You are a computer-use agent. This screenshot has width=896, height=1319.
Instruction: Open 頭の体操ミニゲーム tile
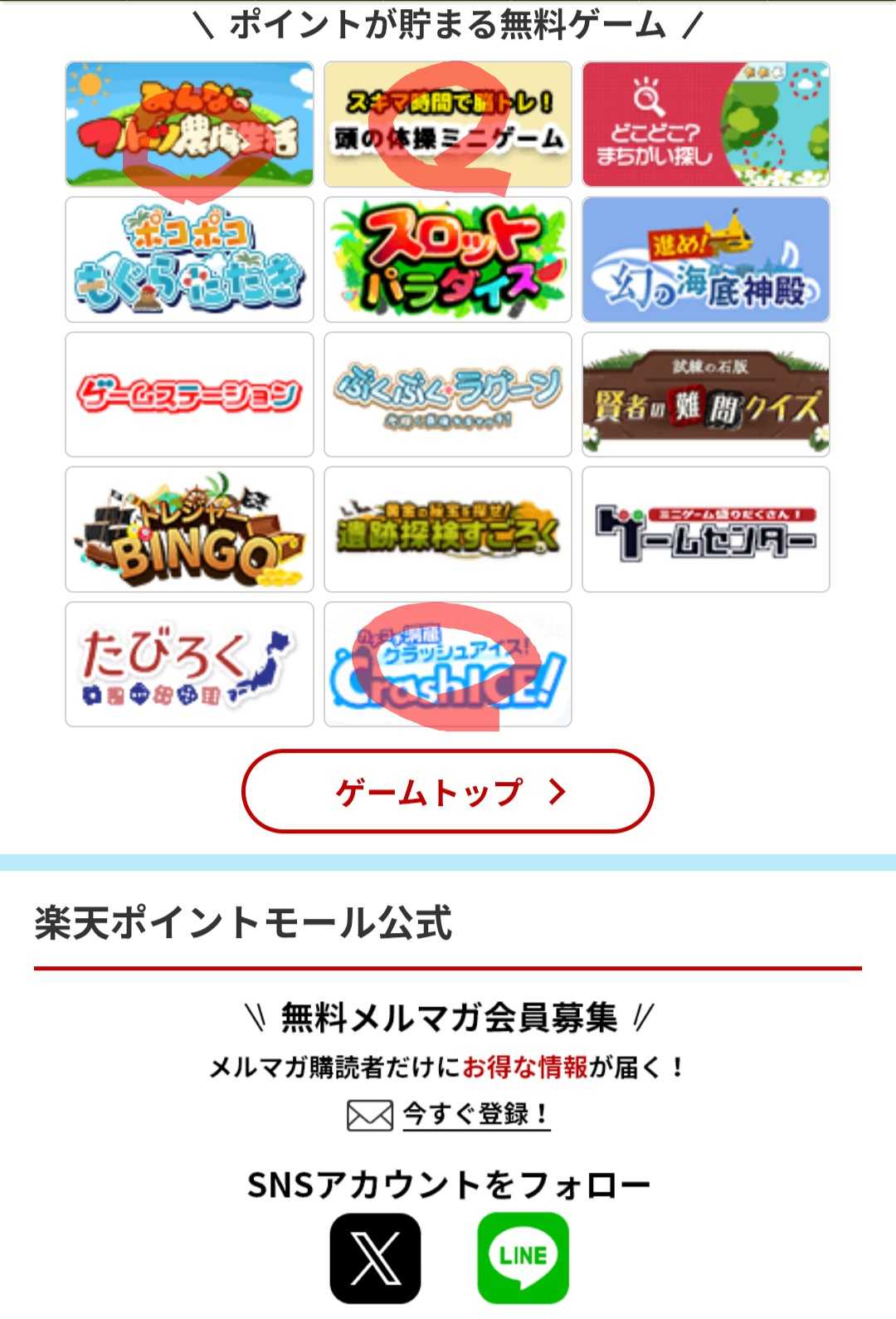coord(447,124)
